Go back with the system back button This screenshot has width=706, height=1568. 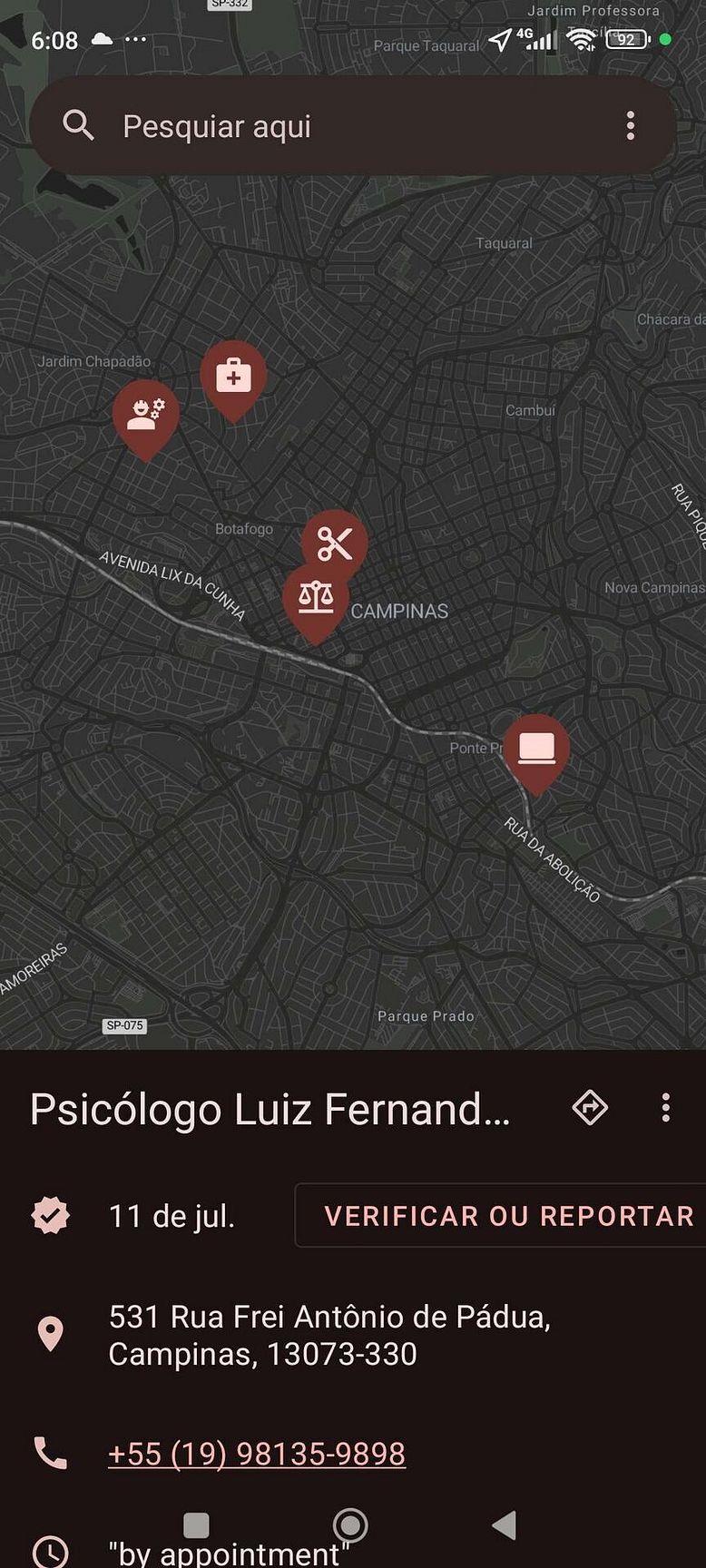point(505,1525)
